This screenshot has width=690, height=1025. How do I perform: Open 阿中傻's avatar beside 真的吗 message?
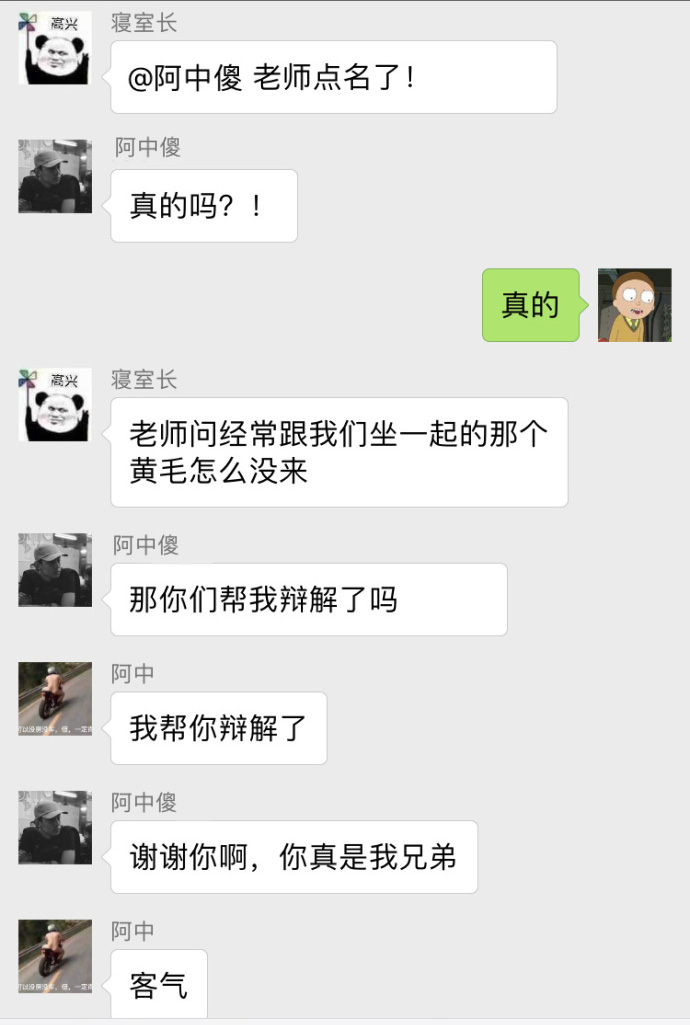tap(55, 176)
